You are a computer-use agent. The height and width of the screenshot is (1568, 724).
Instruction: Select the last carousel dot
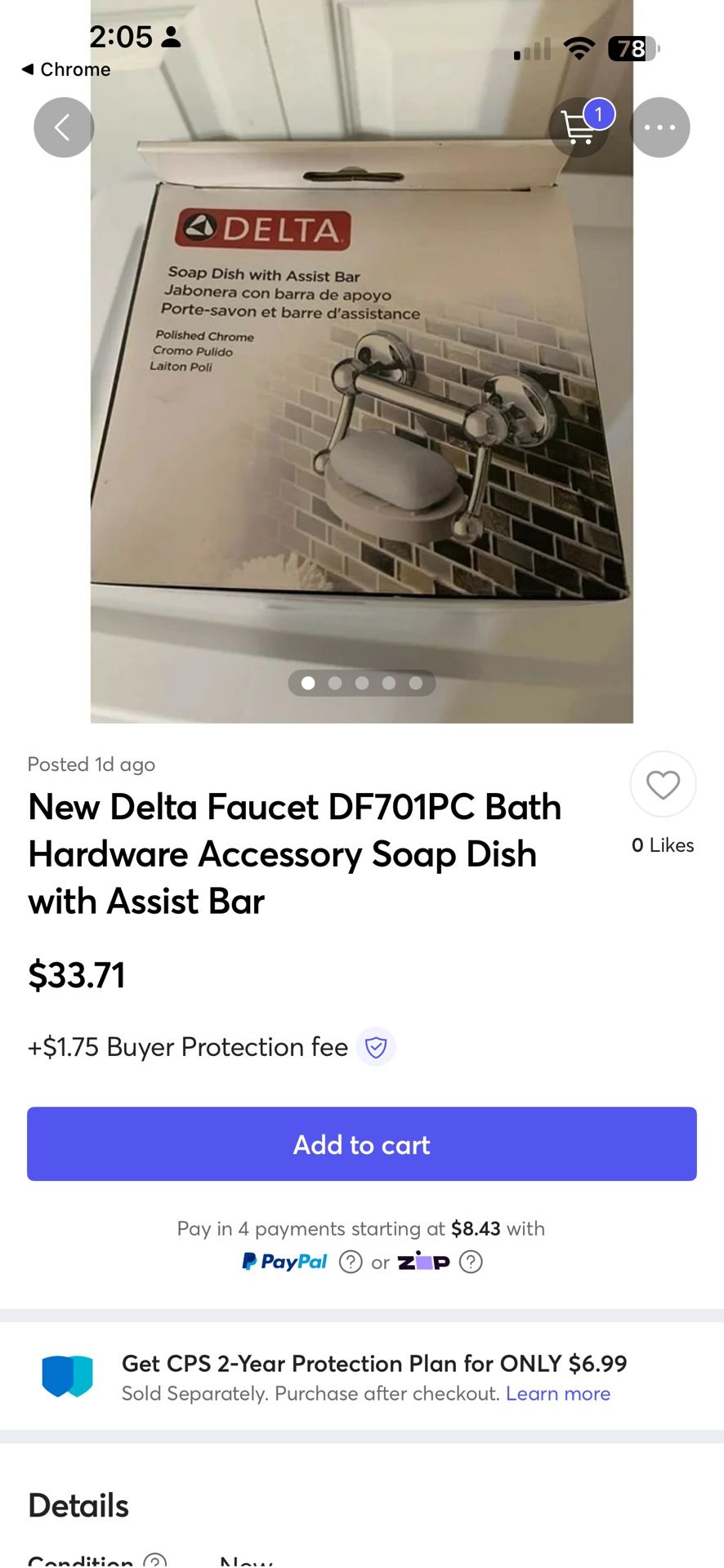click(417, 683)
